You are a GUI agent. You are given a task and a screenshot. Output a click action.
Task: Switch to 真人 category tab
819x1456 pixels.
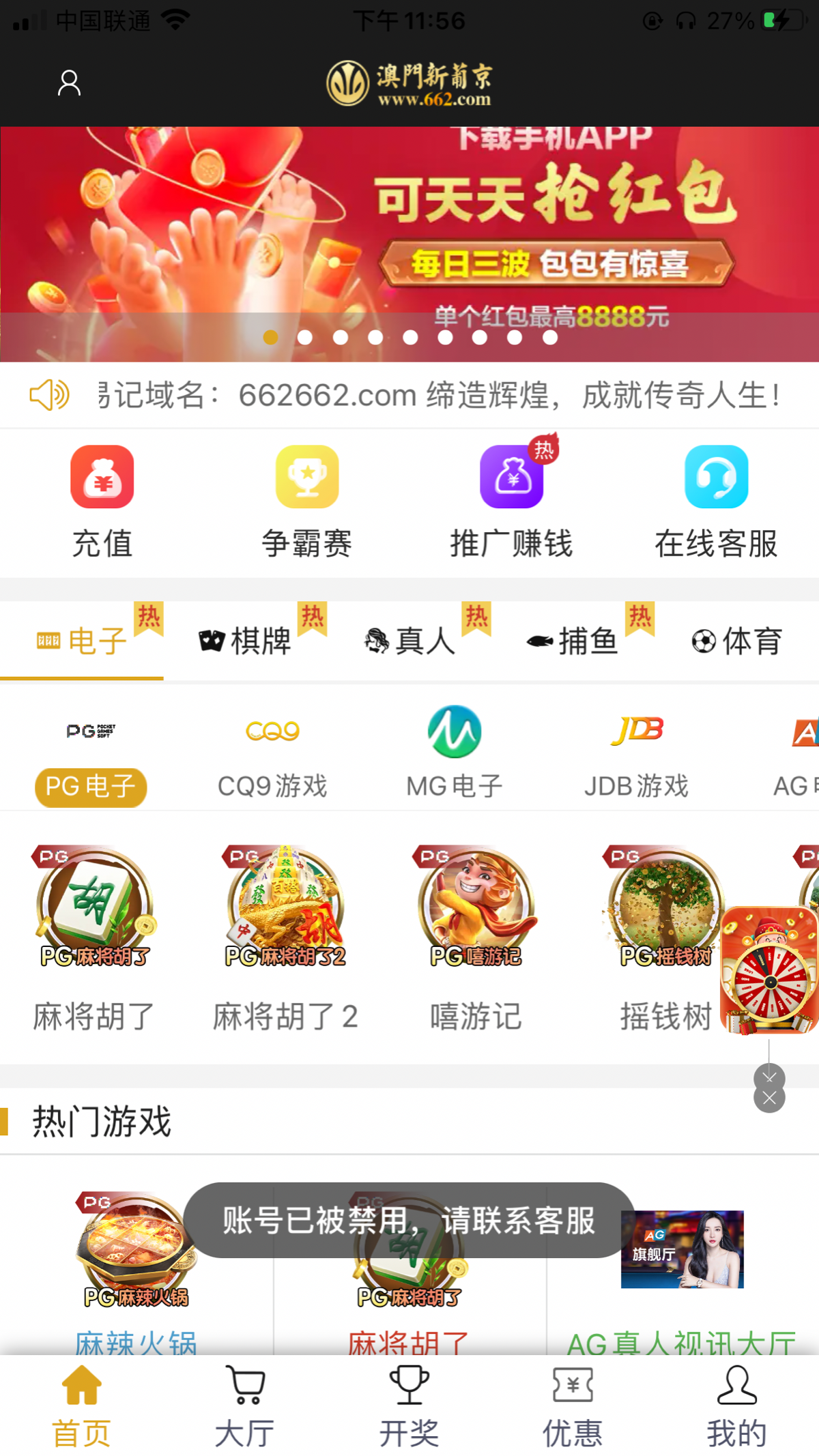(x=409, y=641)
